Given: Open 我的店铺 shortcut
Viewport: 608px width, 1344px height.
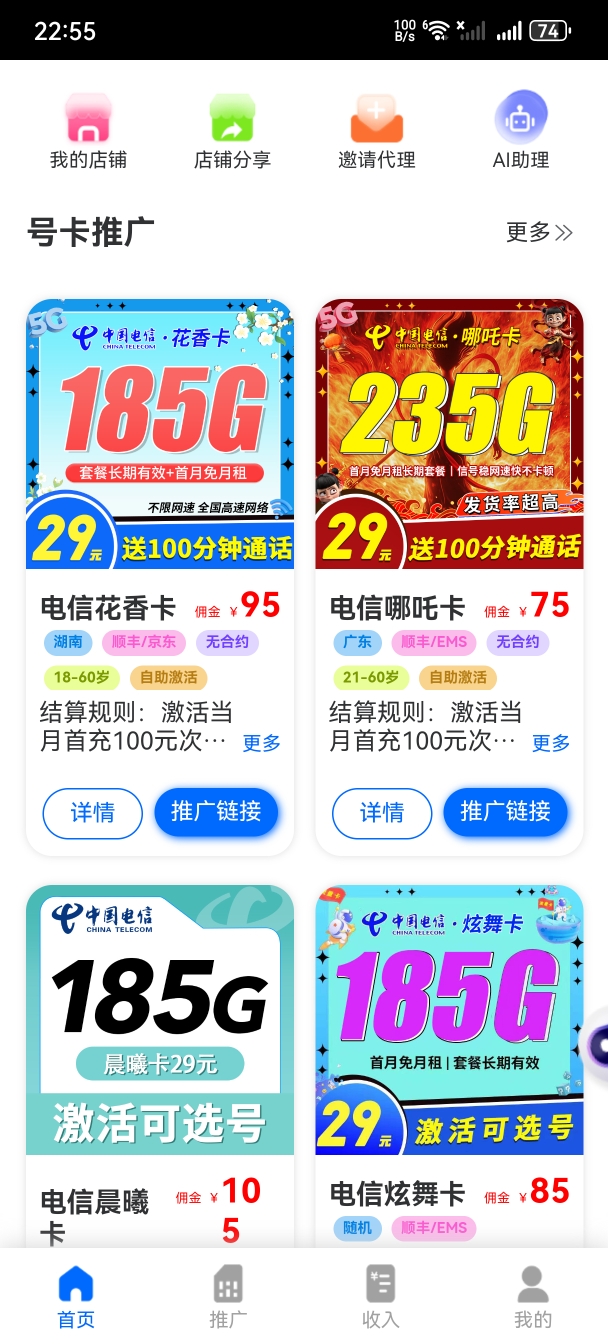Looking at the screenshot, I should pos(88,131).
